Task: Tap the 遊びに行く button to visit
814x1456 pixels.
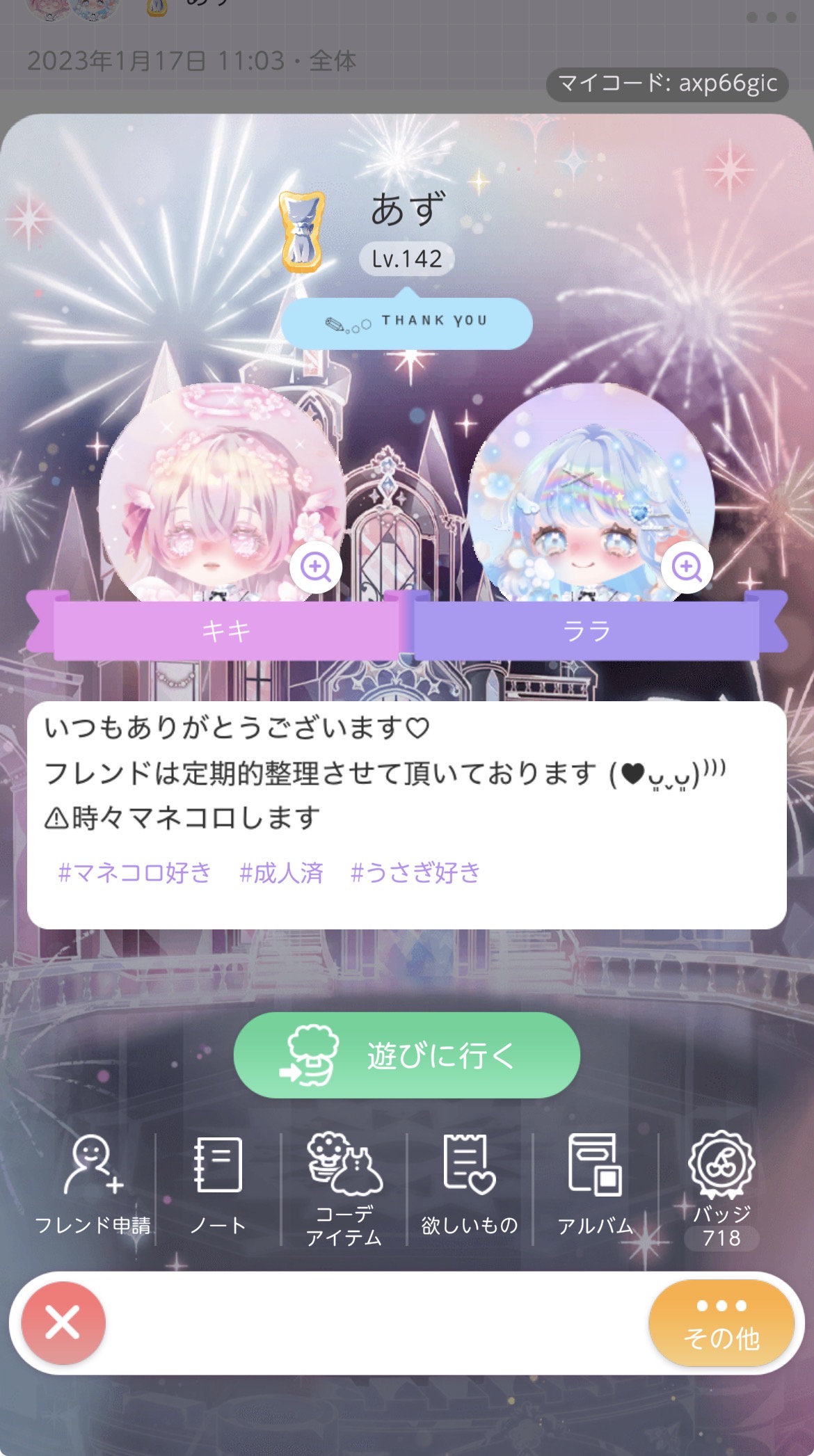Action: tap(406, 1055)
